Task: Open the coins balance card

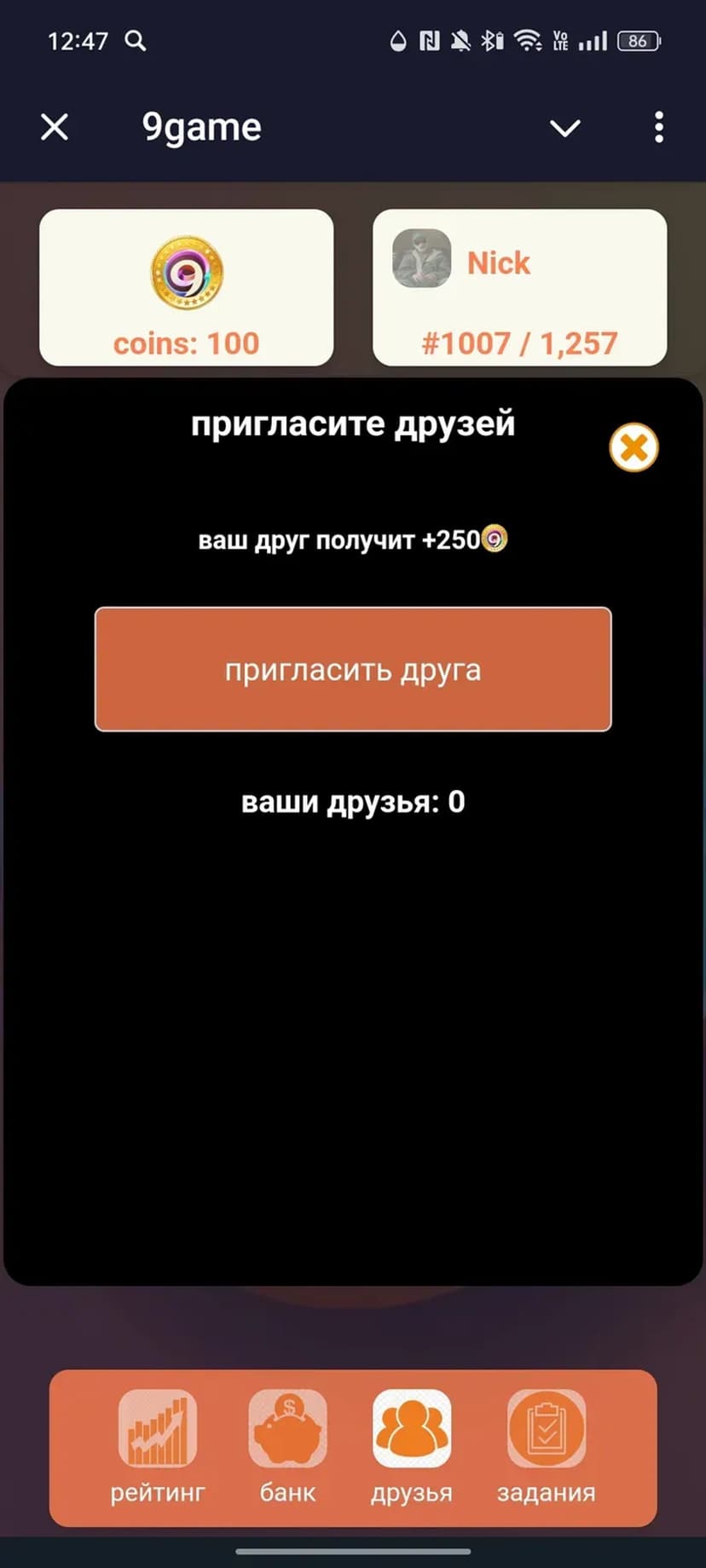Action: pyautogui.click(x=187, y=288)
